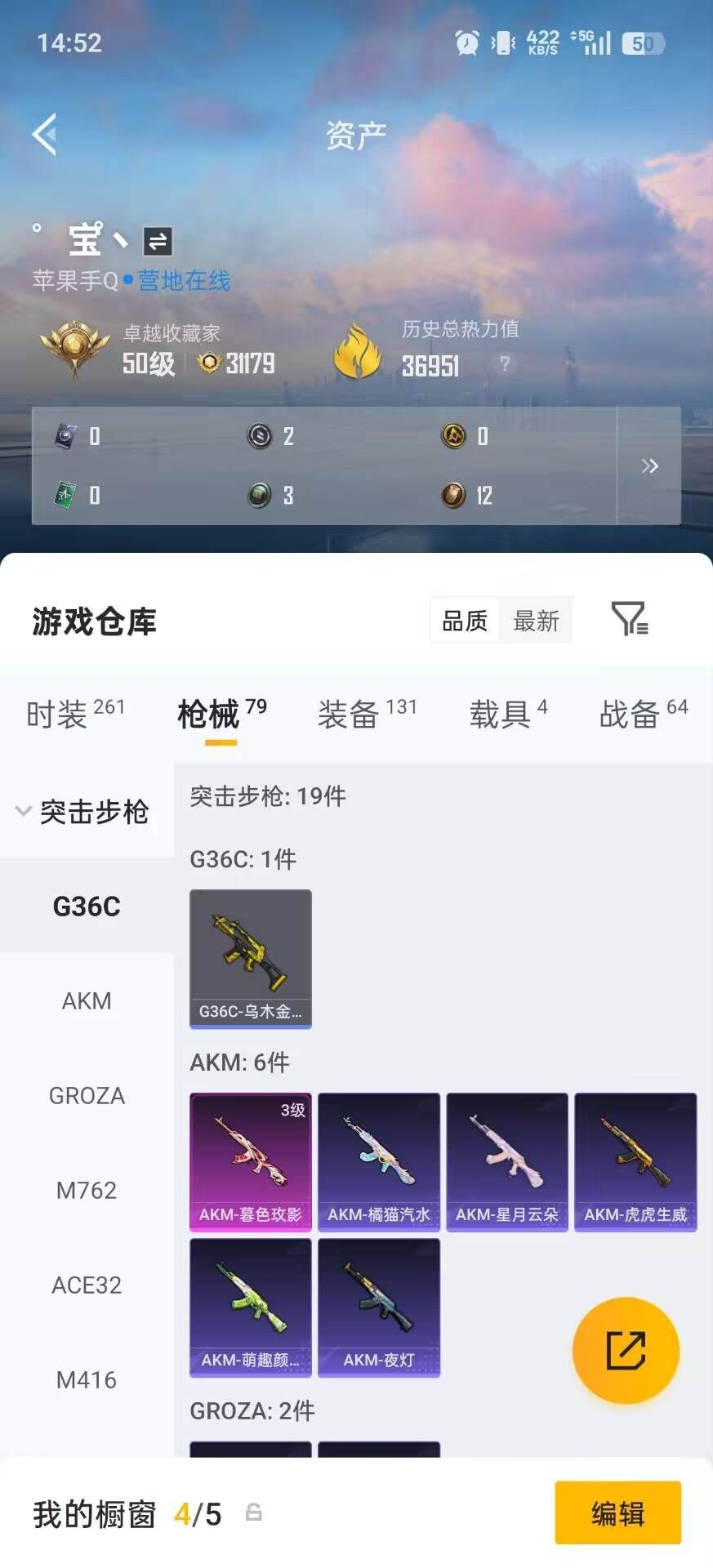Viewport: 713px width, 1568px height.
Task: Click the question mark beside 36951
Action: coord(506,365)
